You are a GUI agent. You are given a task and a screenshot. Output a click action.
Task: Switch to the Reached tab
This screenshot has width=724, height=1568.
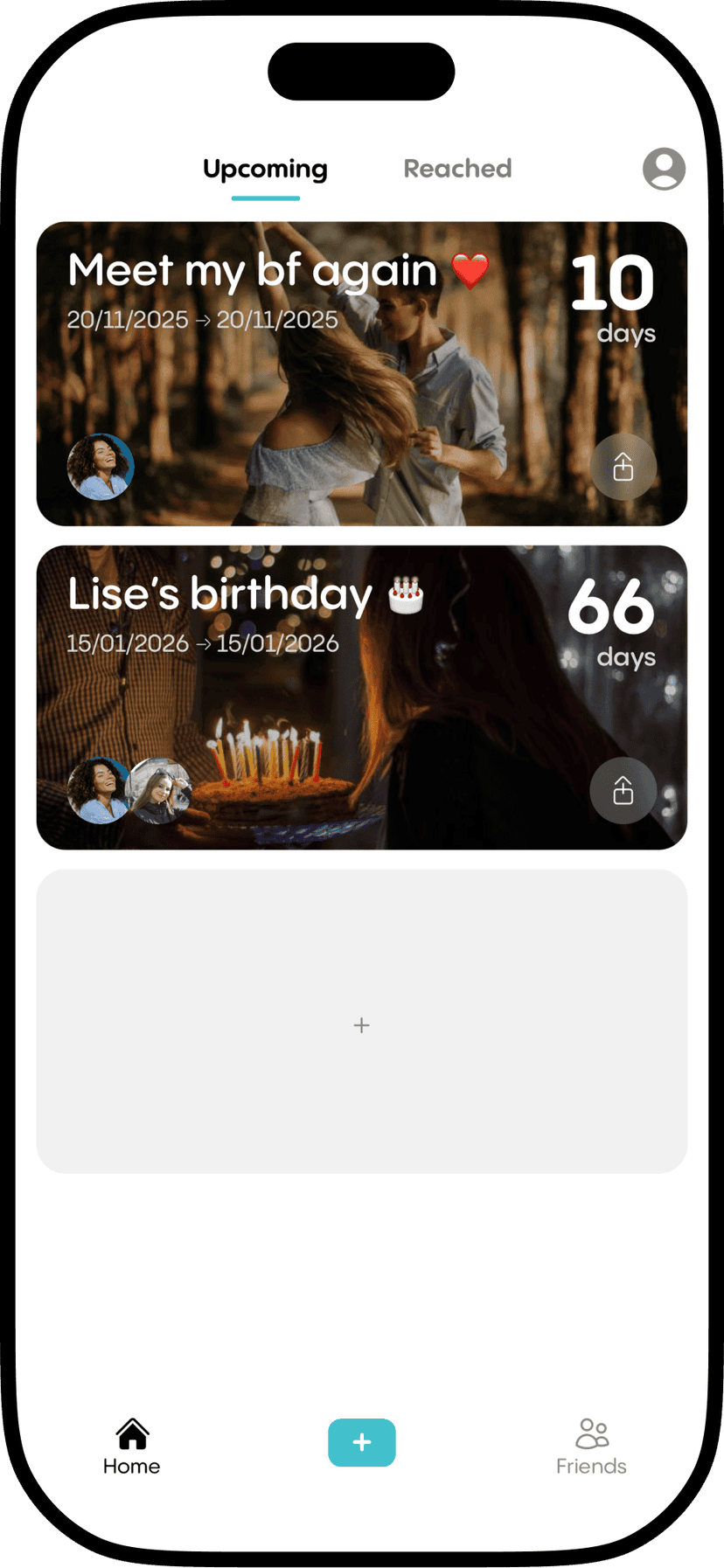tap(457, 169)
